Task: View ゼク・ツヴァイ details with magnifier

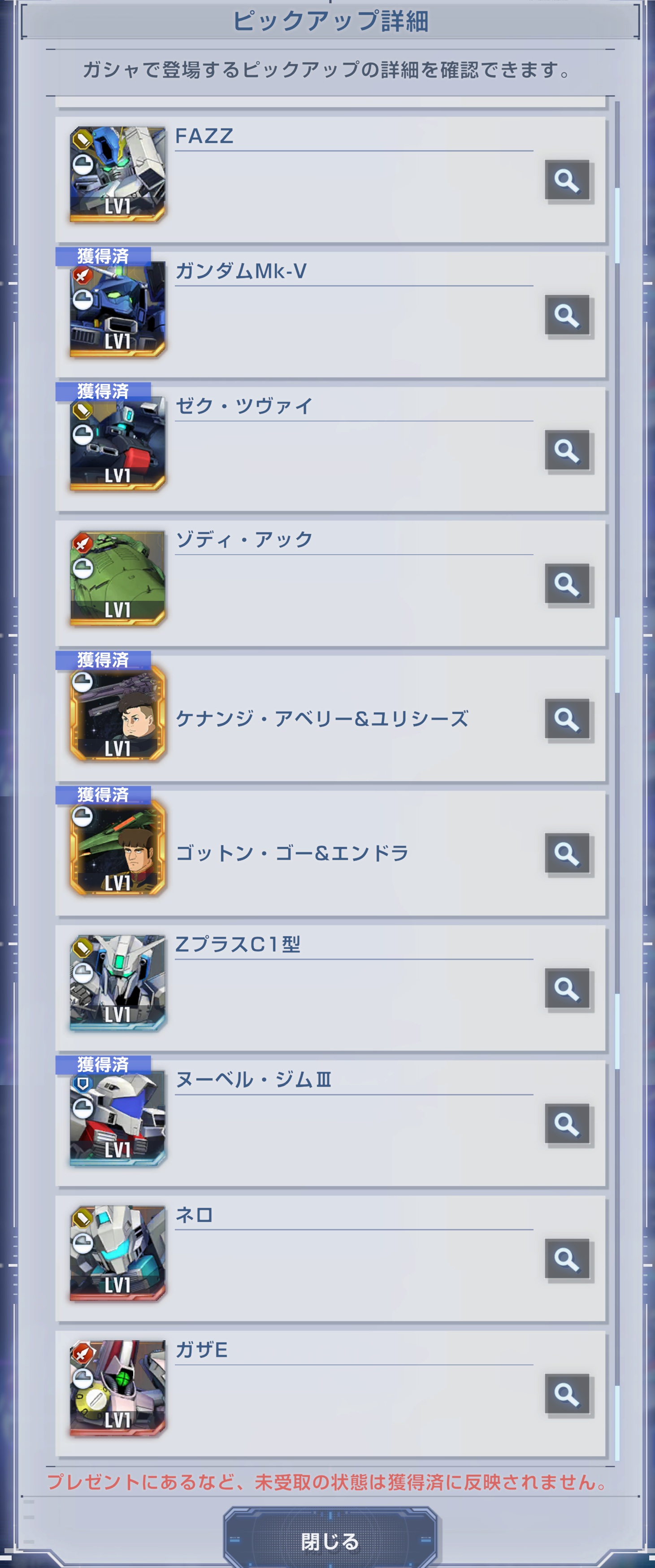Action: 567,451
